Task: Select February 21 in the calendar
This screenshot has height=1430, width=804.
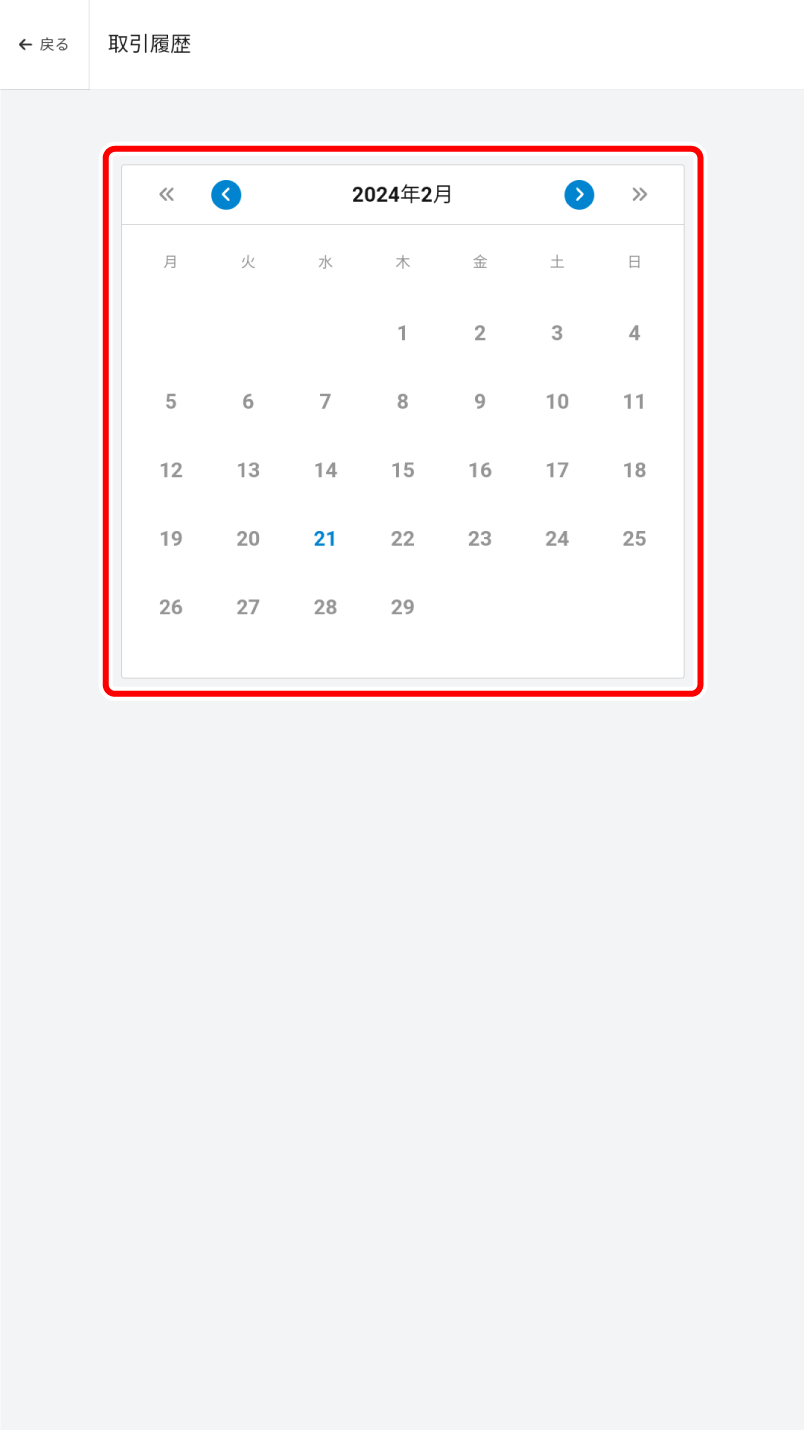Action: [x=325, y=539]
